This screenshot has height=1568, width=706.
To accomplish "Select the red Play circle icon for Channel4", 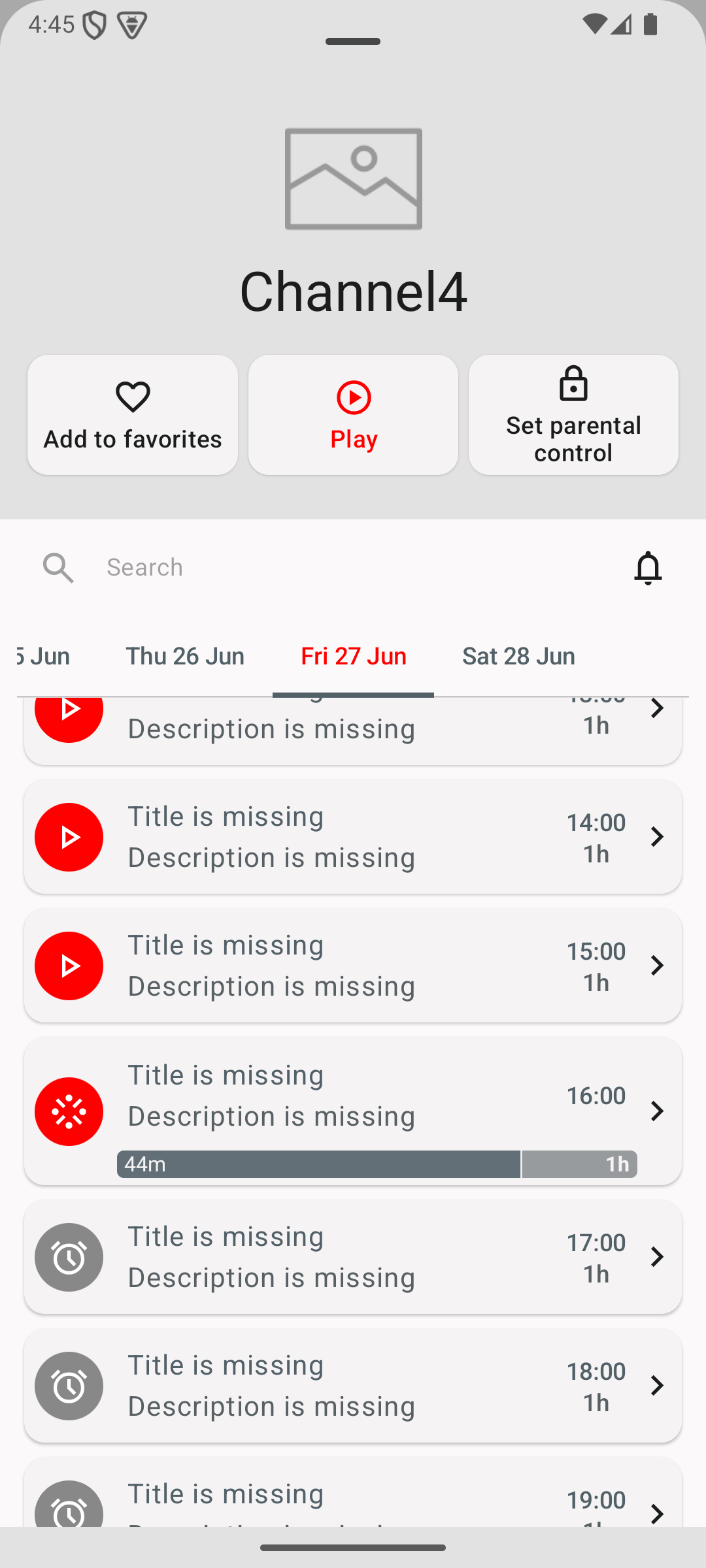I will click(x=353, y=397).
